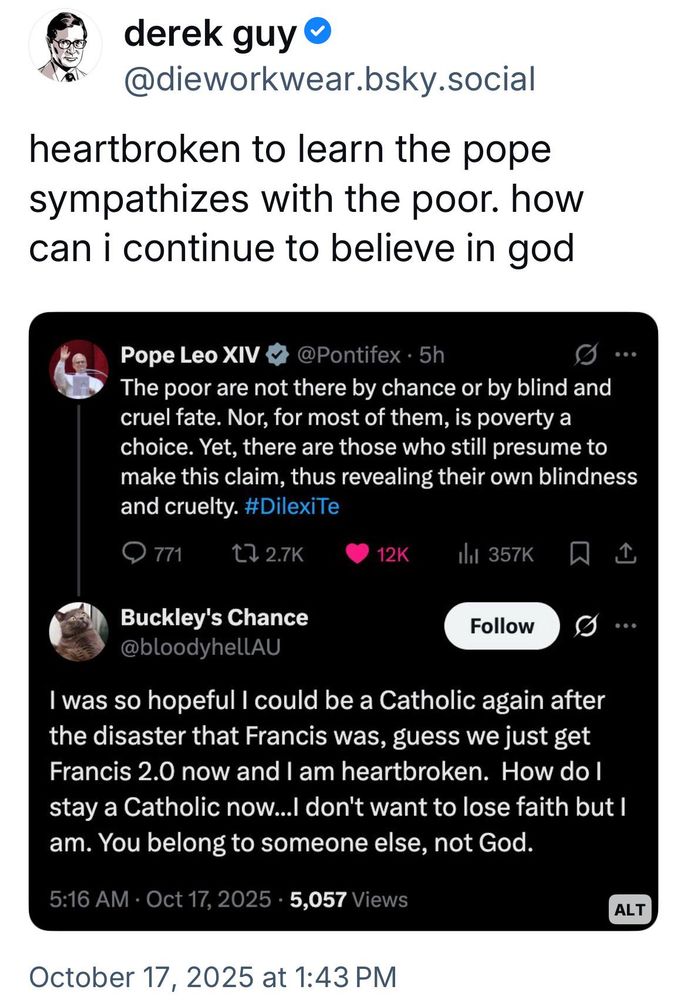Show the image's ALT text description
This screenshot has height=1000, width=687.
(630, 909)
